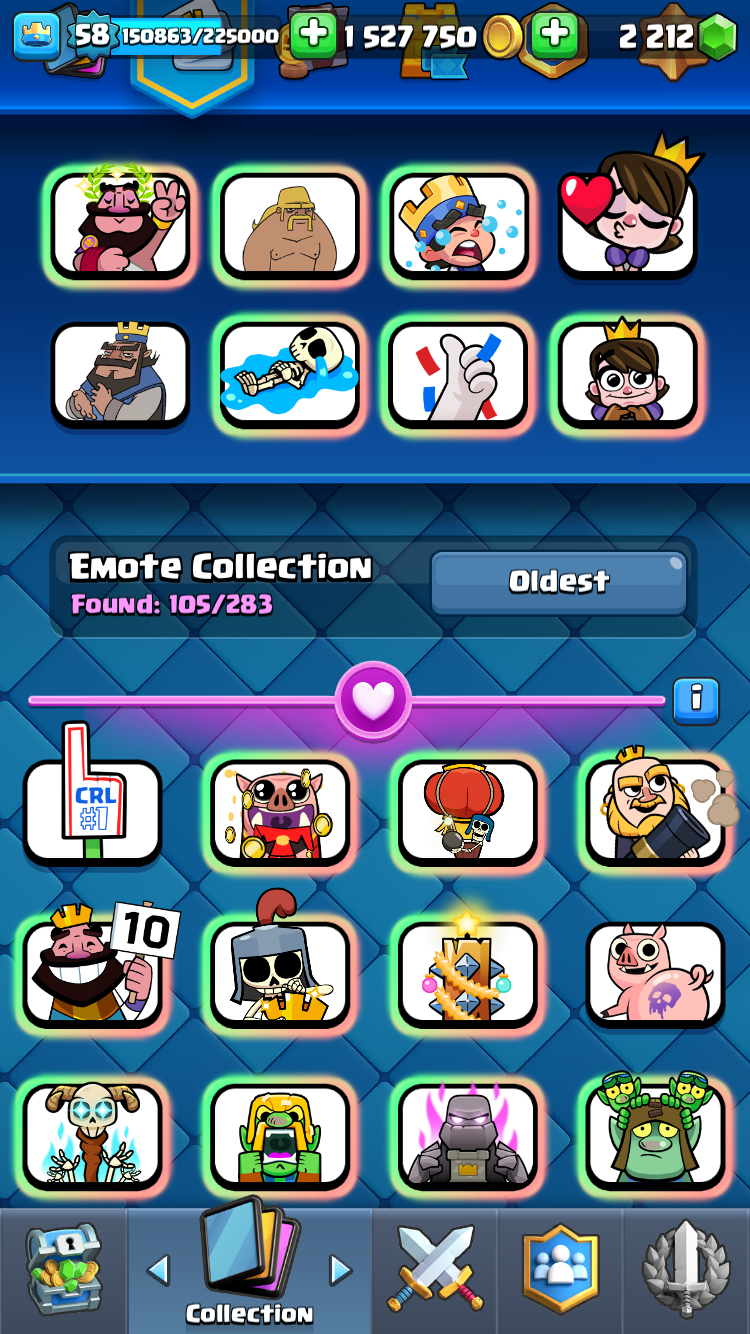The image size is (750, 1334).
Task: Open the player level crown badge
Action: [34, 36]
